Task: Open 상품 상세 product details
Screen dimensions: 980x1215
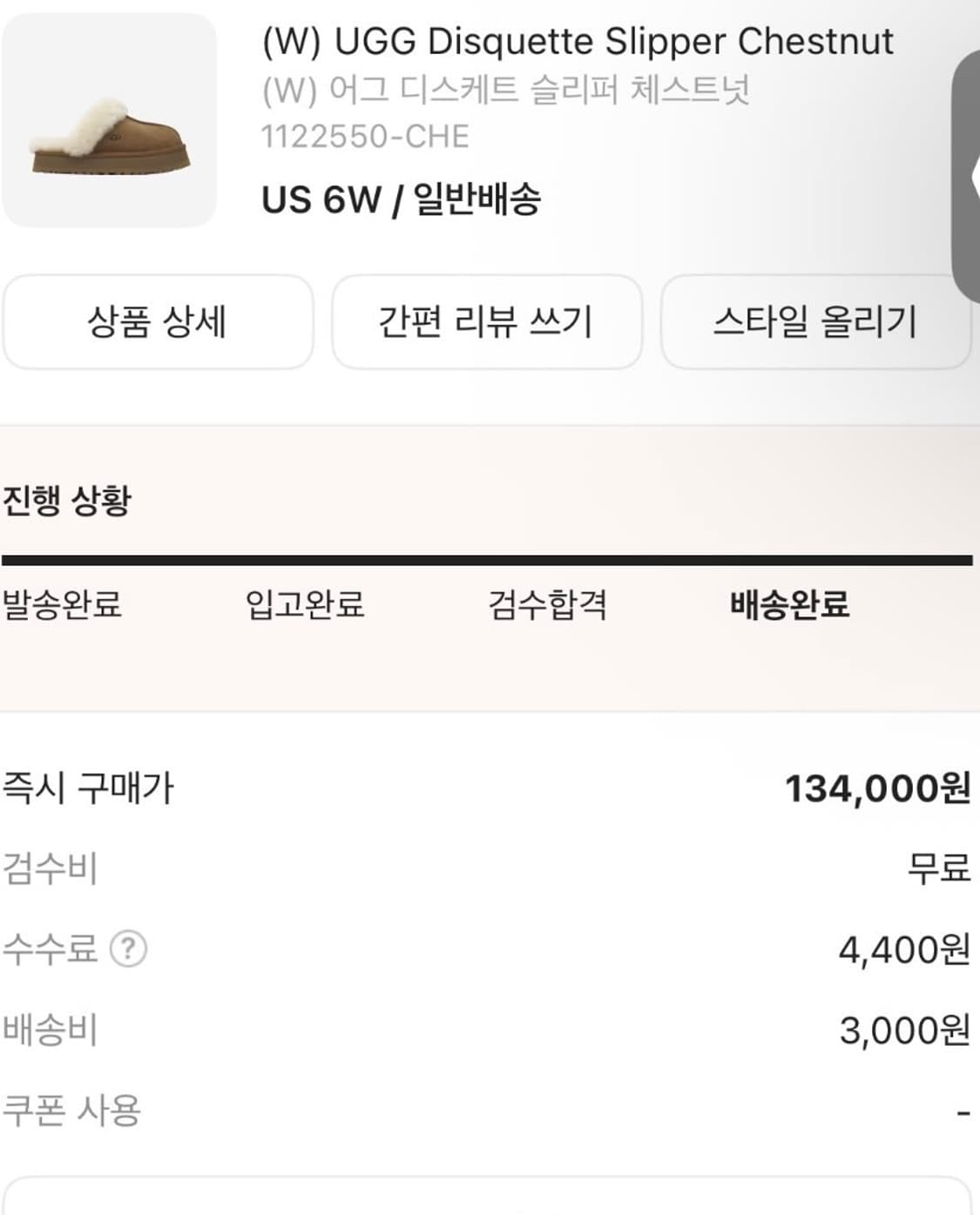Action: [158, 323]
